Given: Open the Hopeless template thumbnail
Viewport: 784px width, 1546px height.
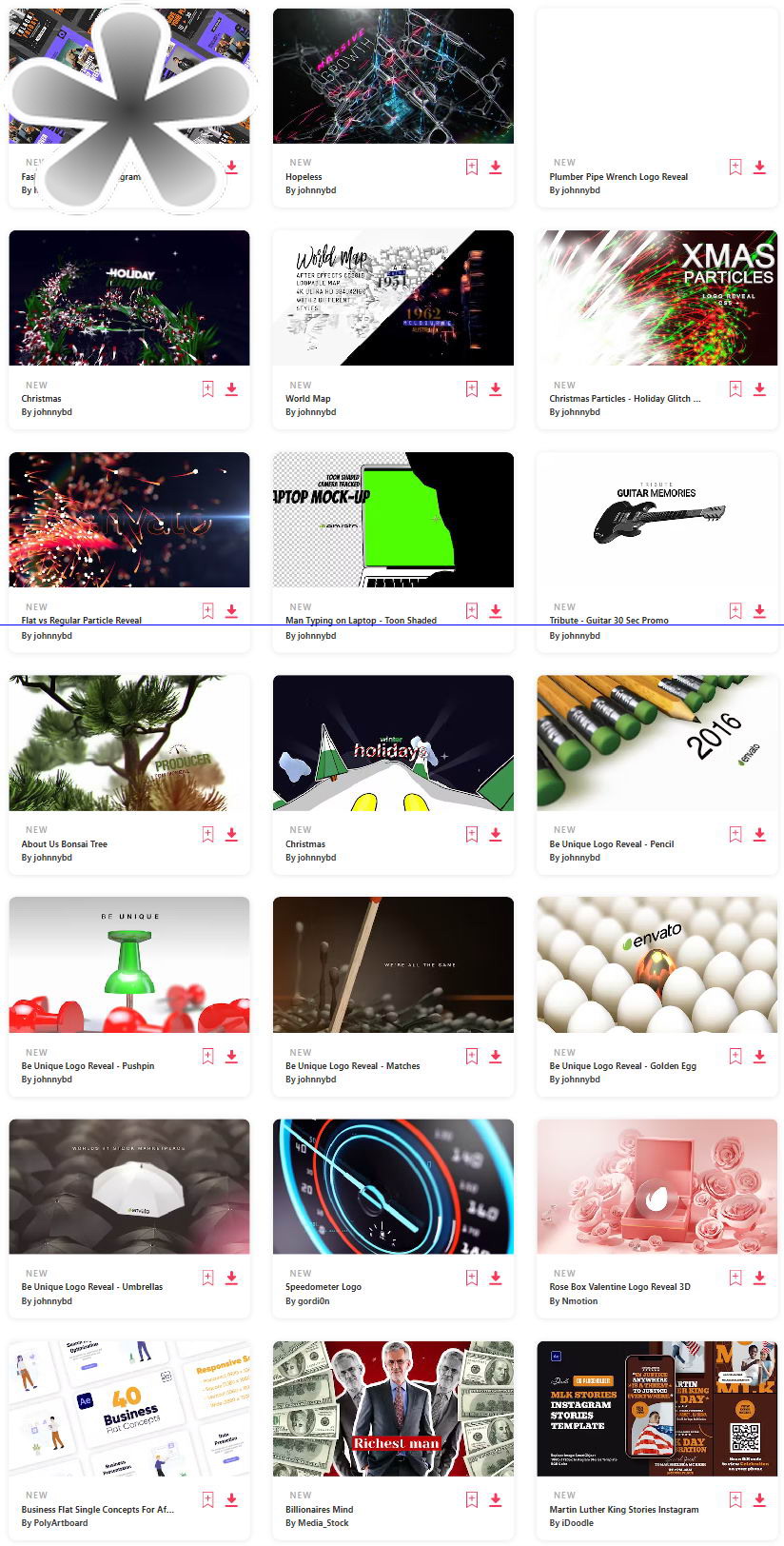Looking at the screenshot, I should (x=393, y=76).
